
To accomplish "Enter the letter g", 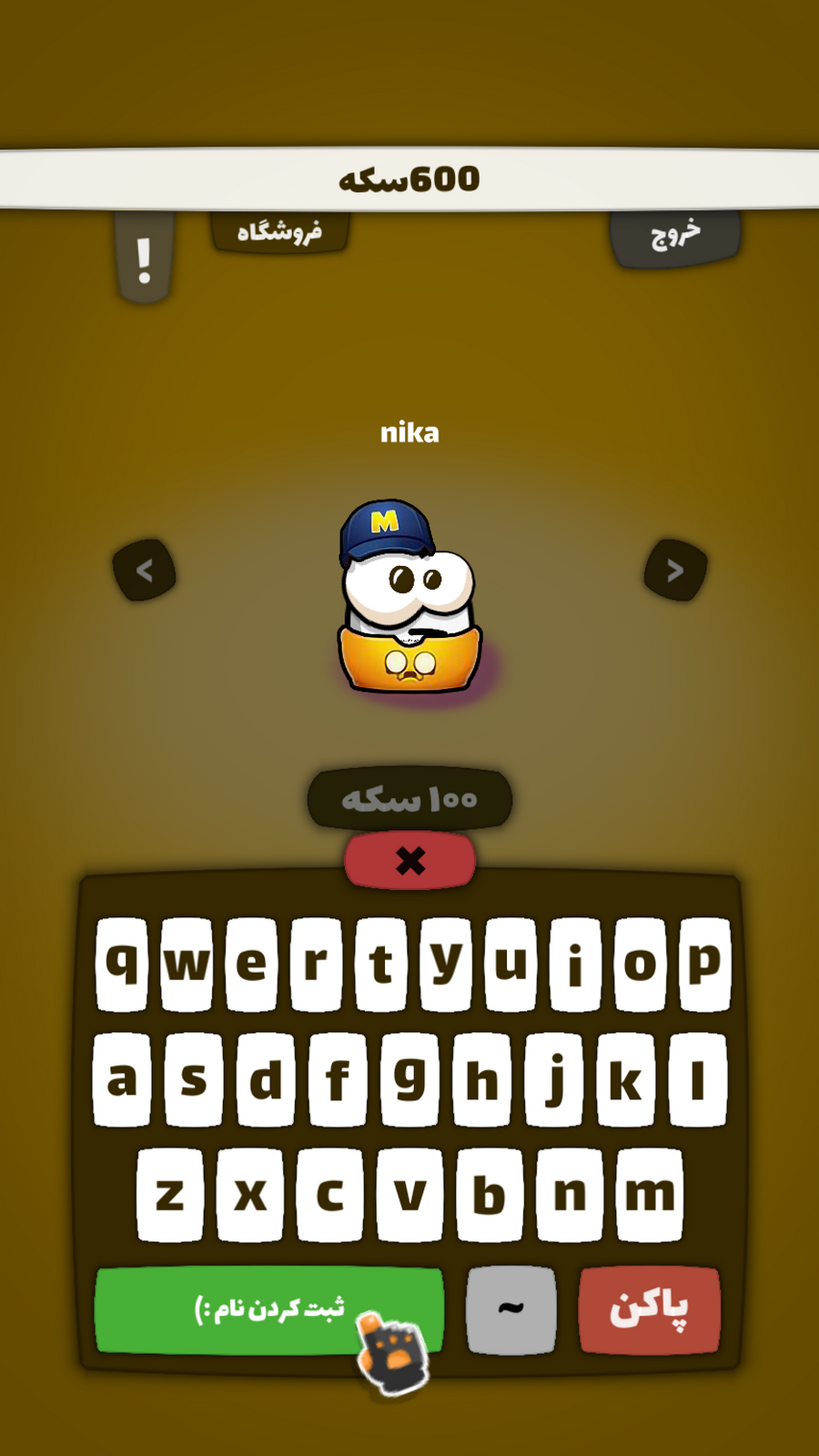I will coord(409,1080).
